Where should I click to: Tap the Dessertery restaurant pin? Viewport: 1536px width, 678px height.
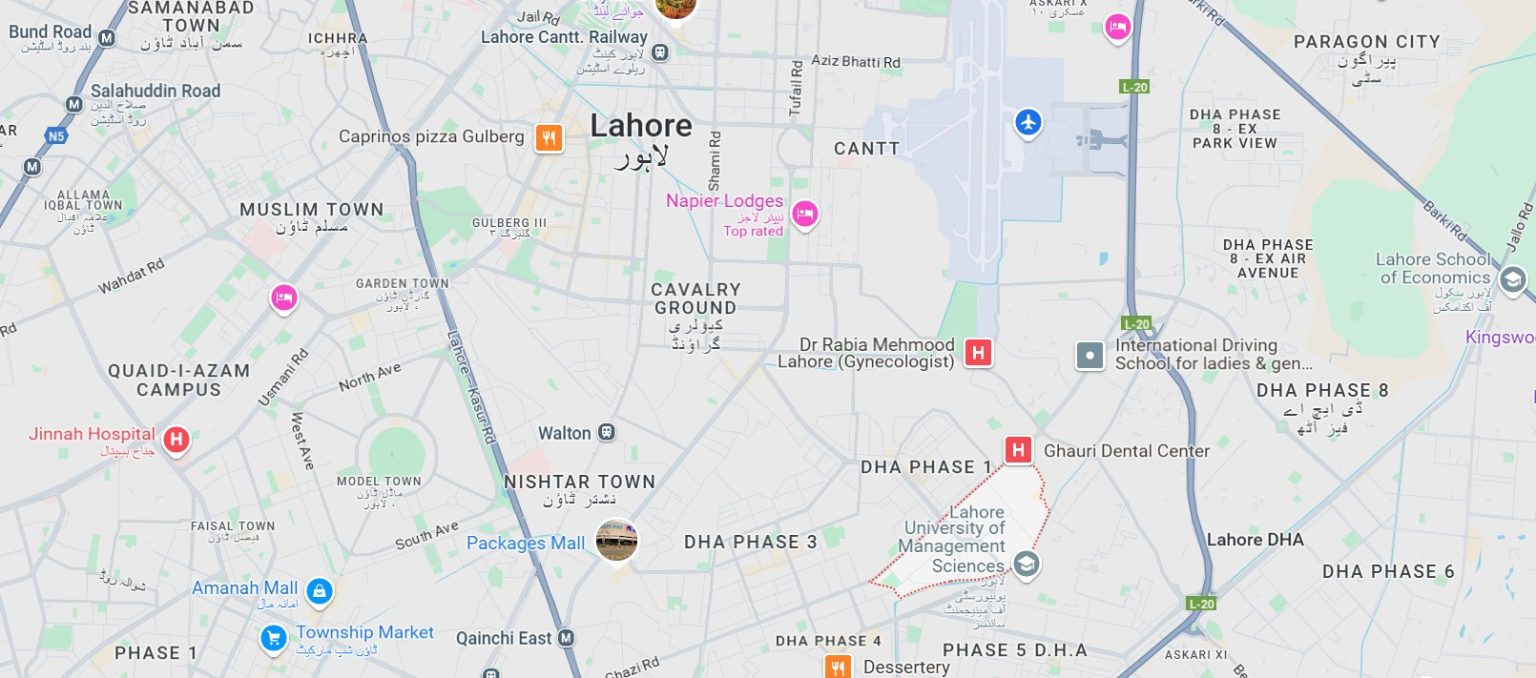tap(838, 666)
